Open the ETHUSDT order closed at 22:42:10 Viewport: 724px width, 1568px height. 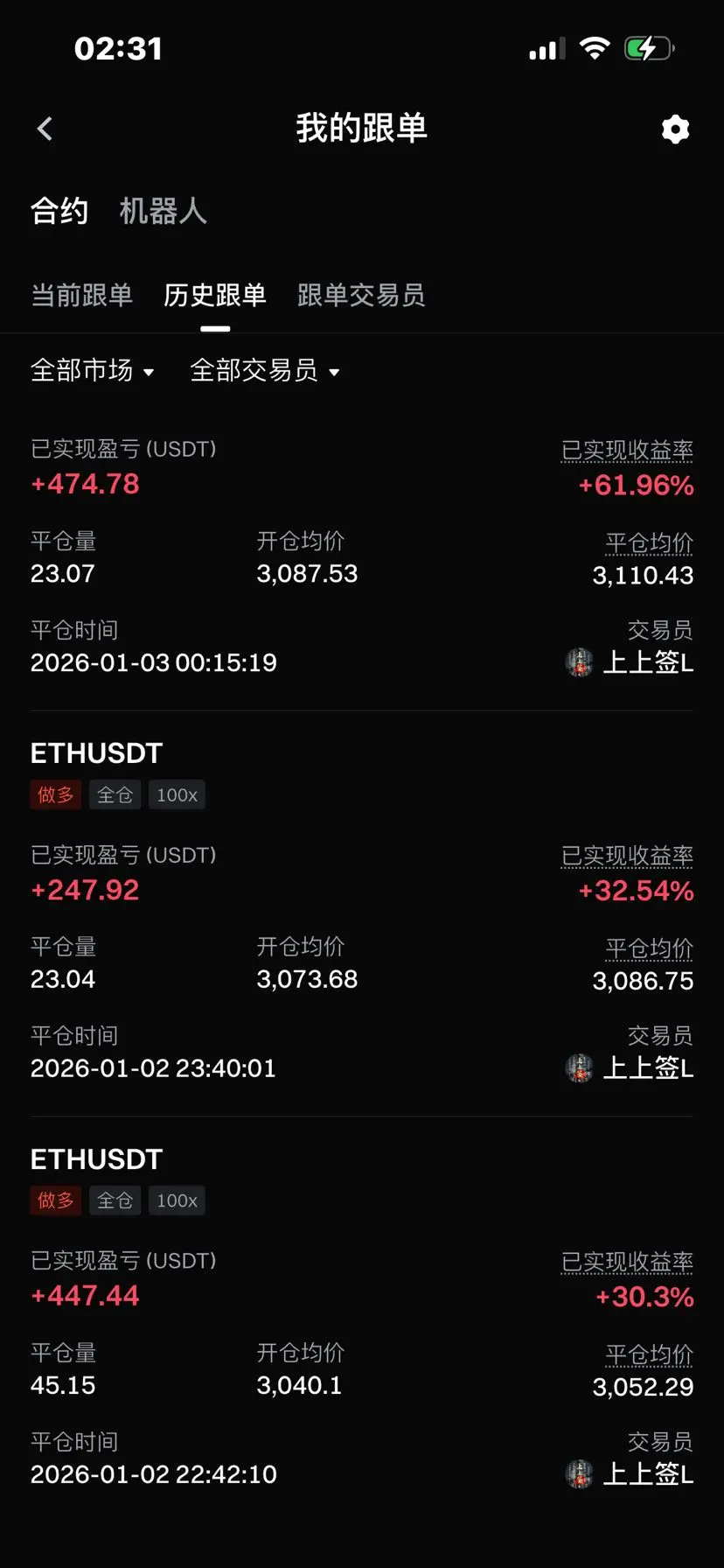[x=362, y=1319]
